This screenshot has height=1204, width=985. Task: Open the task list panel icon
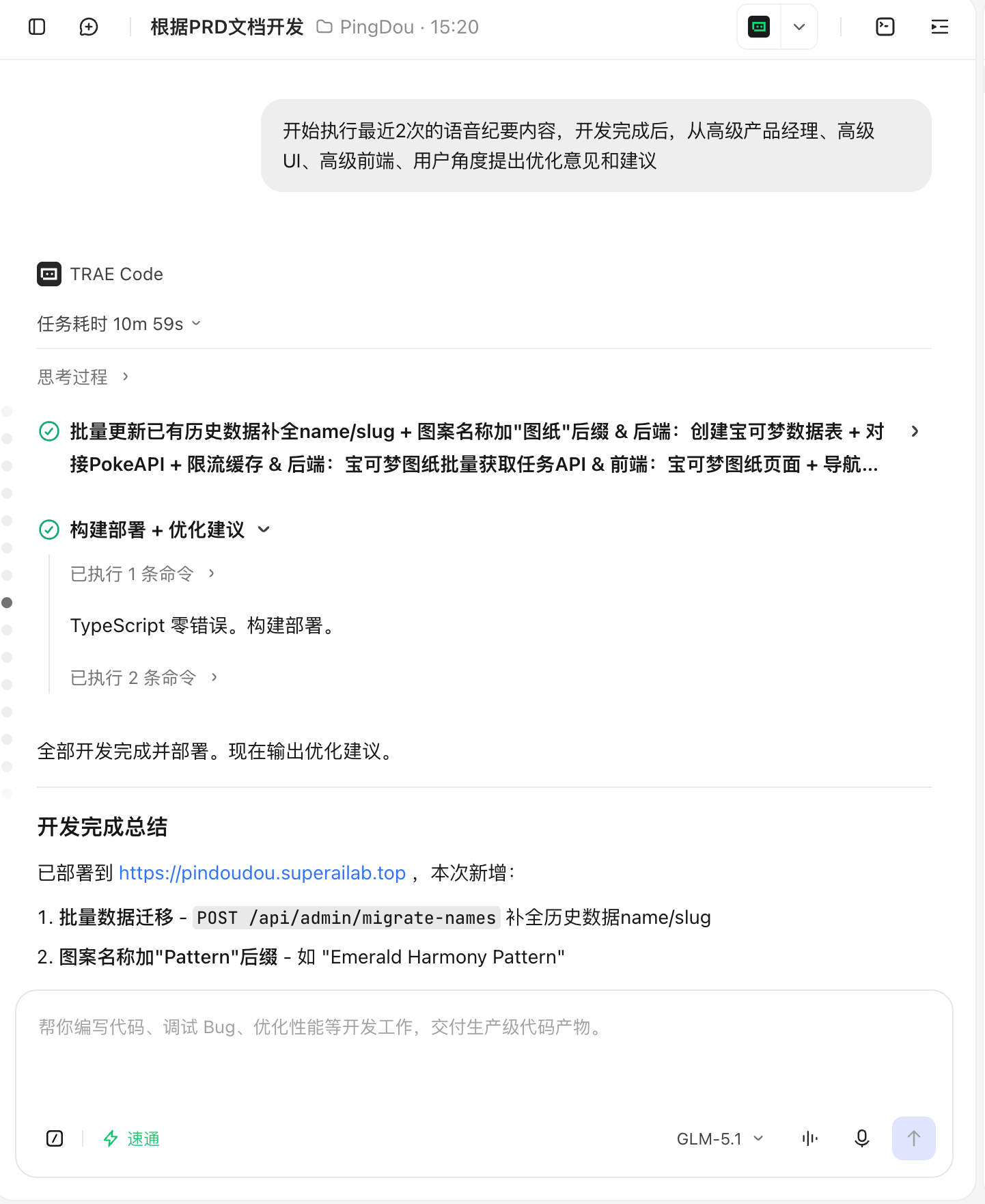click(x=940, y=27)
